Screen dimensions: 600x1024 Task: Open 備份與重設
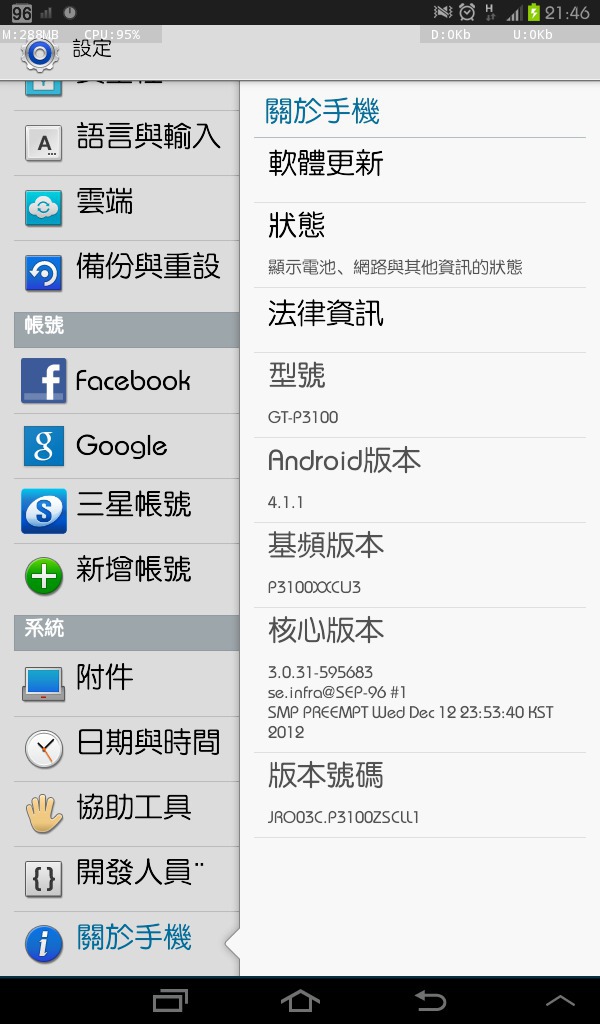(127, 273)
